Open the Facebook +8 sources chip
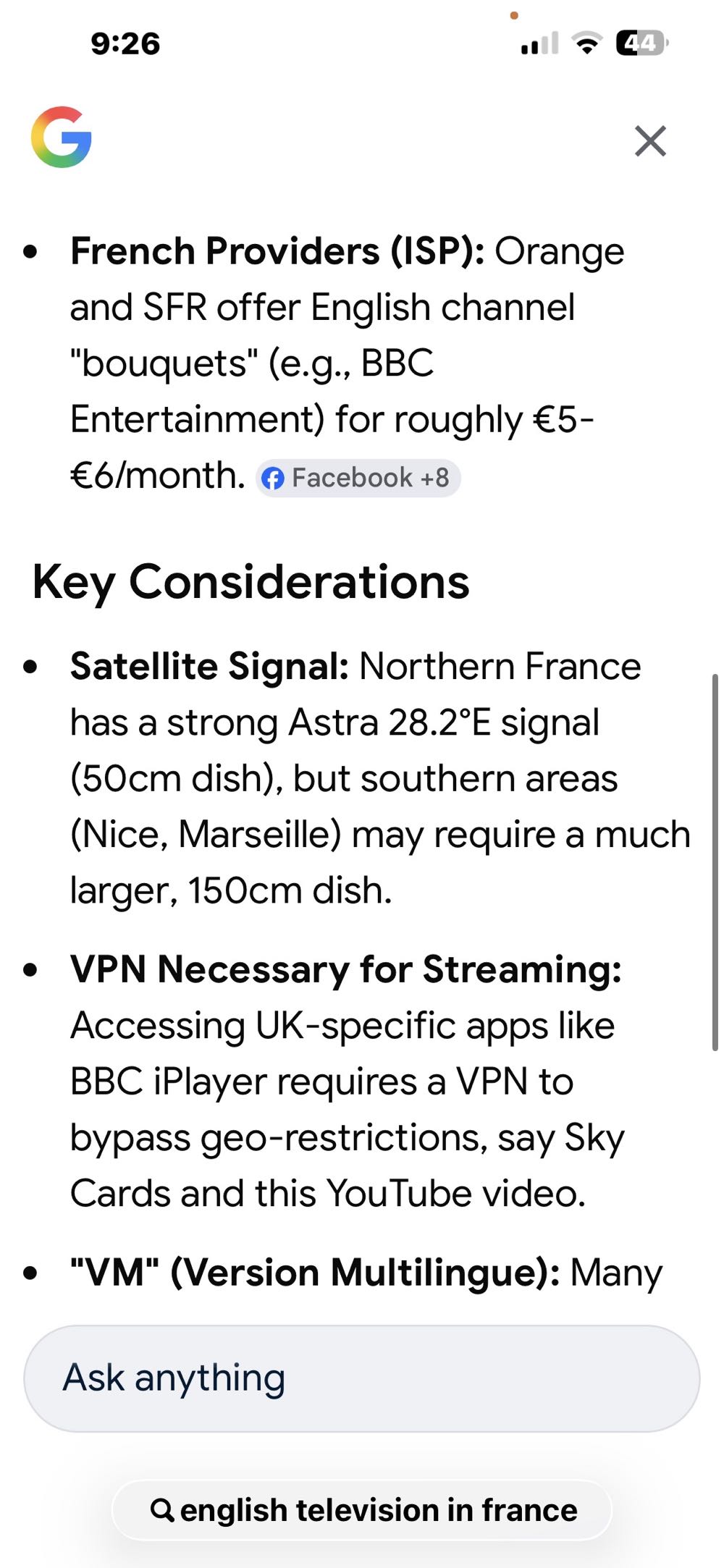724x1568 pixels. pyautogui.click(x=358, y=478)
